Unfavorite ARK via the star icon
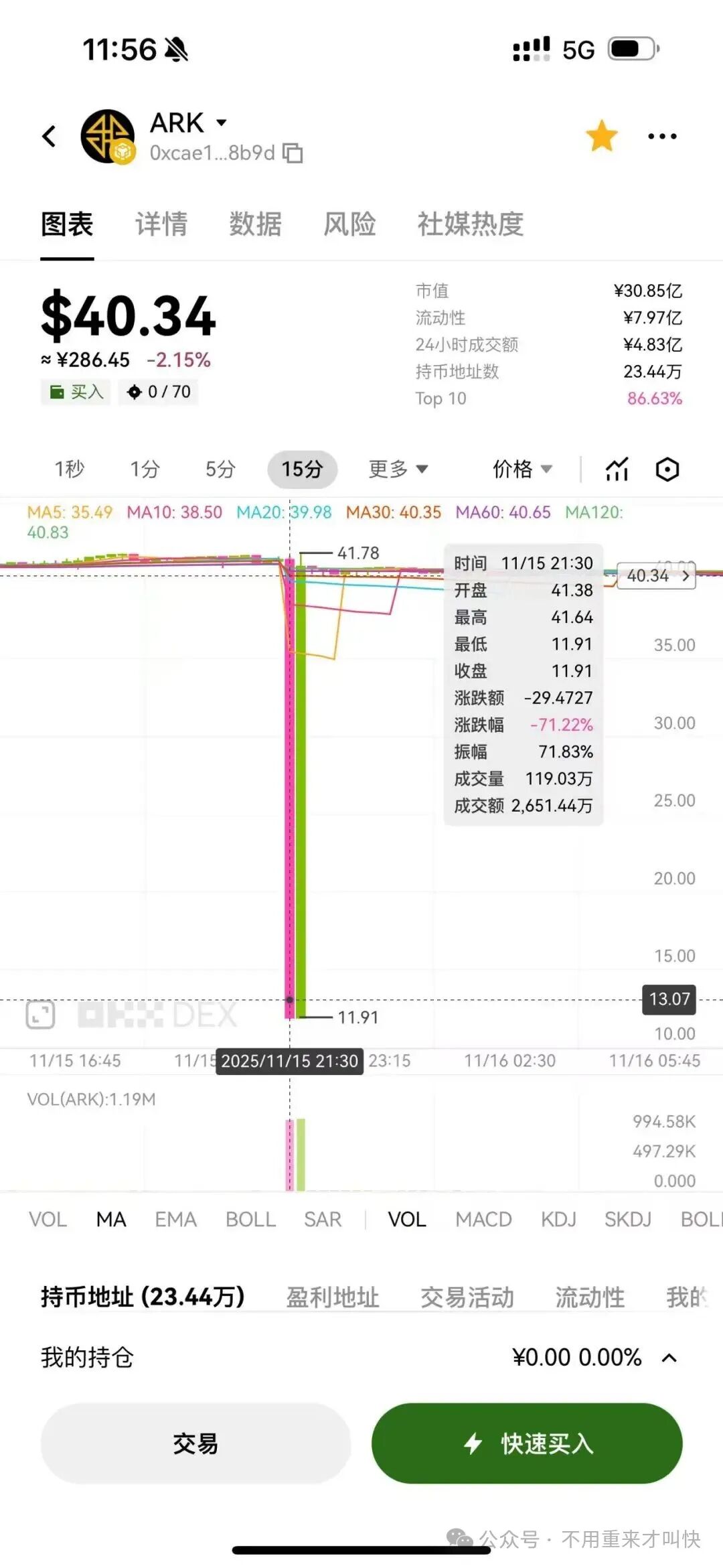Viewport: 723px width, 1568px height. tap(602, 135)
